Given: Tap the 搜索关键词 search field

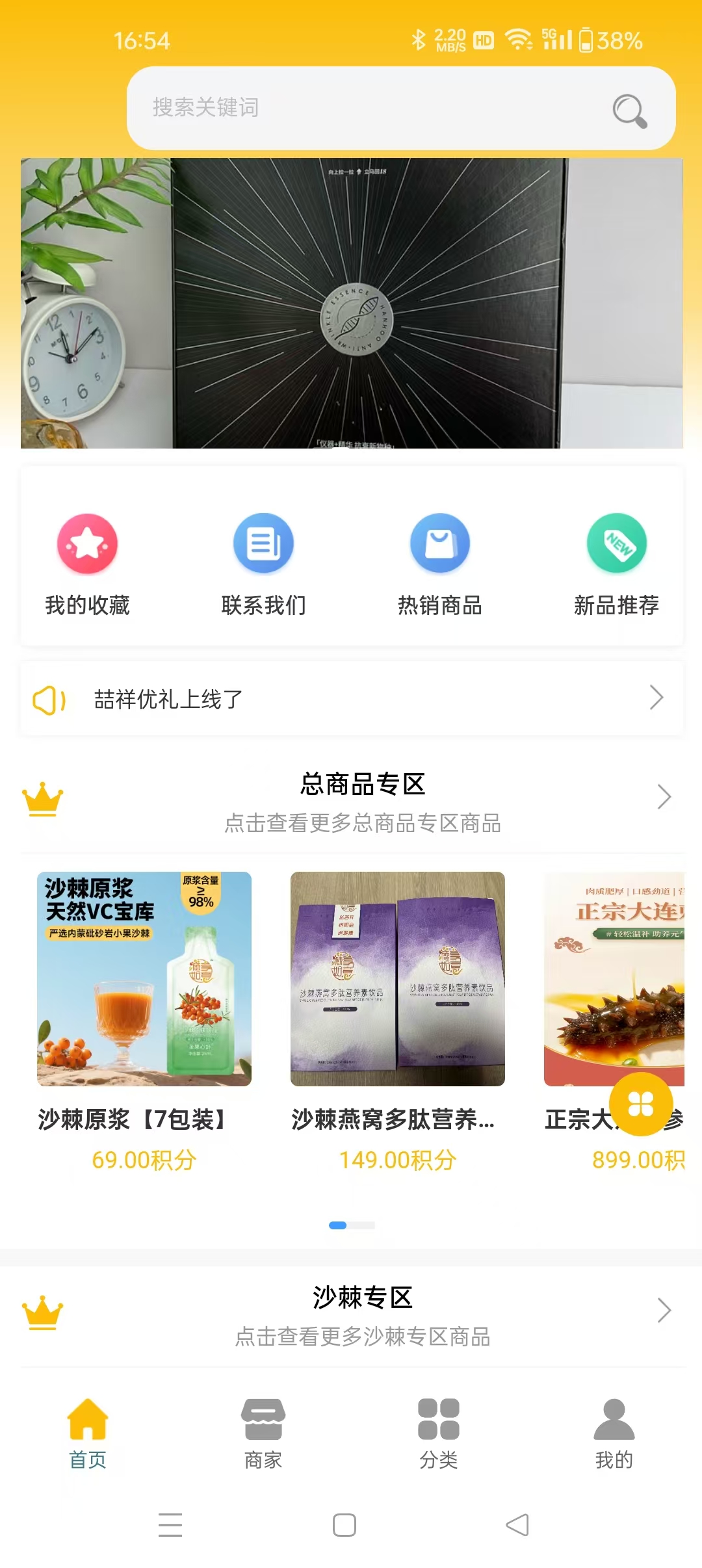Looking at the screenshot, I should coord(364,108).
